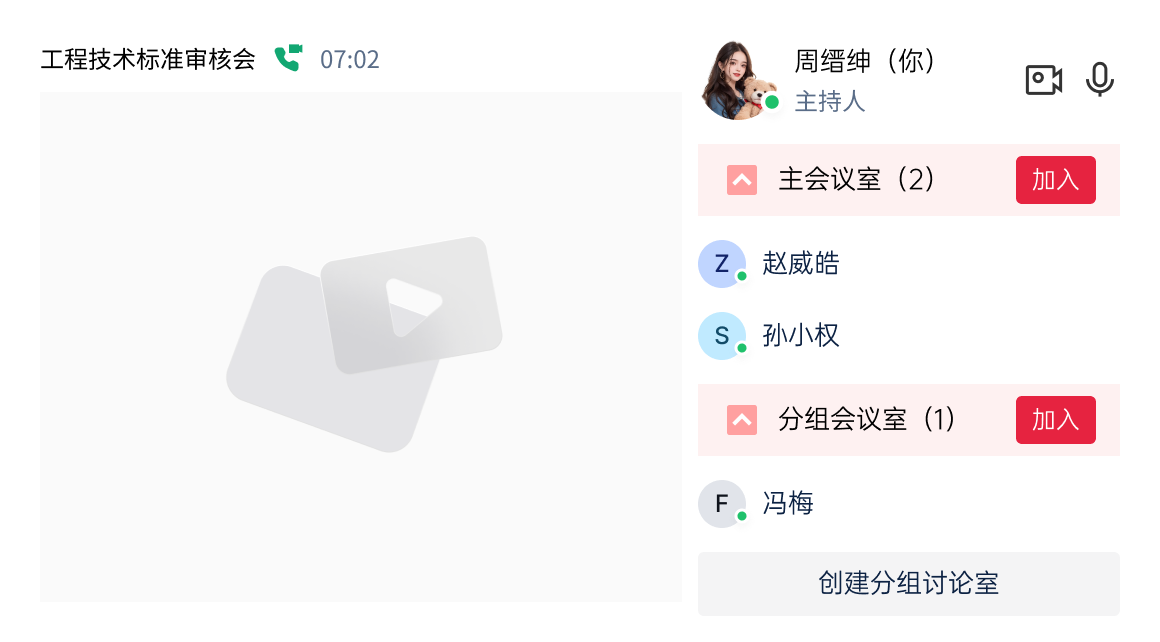Tap 创建分组讨论室 button
The height and width of the screenshot is (642, 1160).
pos(908,583)
